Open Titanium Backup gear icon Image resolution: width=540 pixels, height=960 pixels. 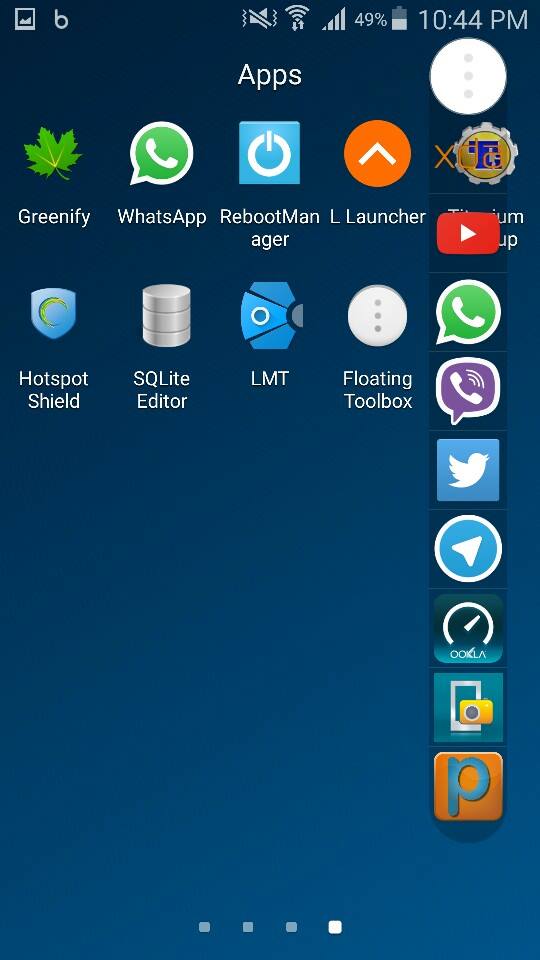[487, 154]
